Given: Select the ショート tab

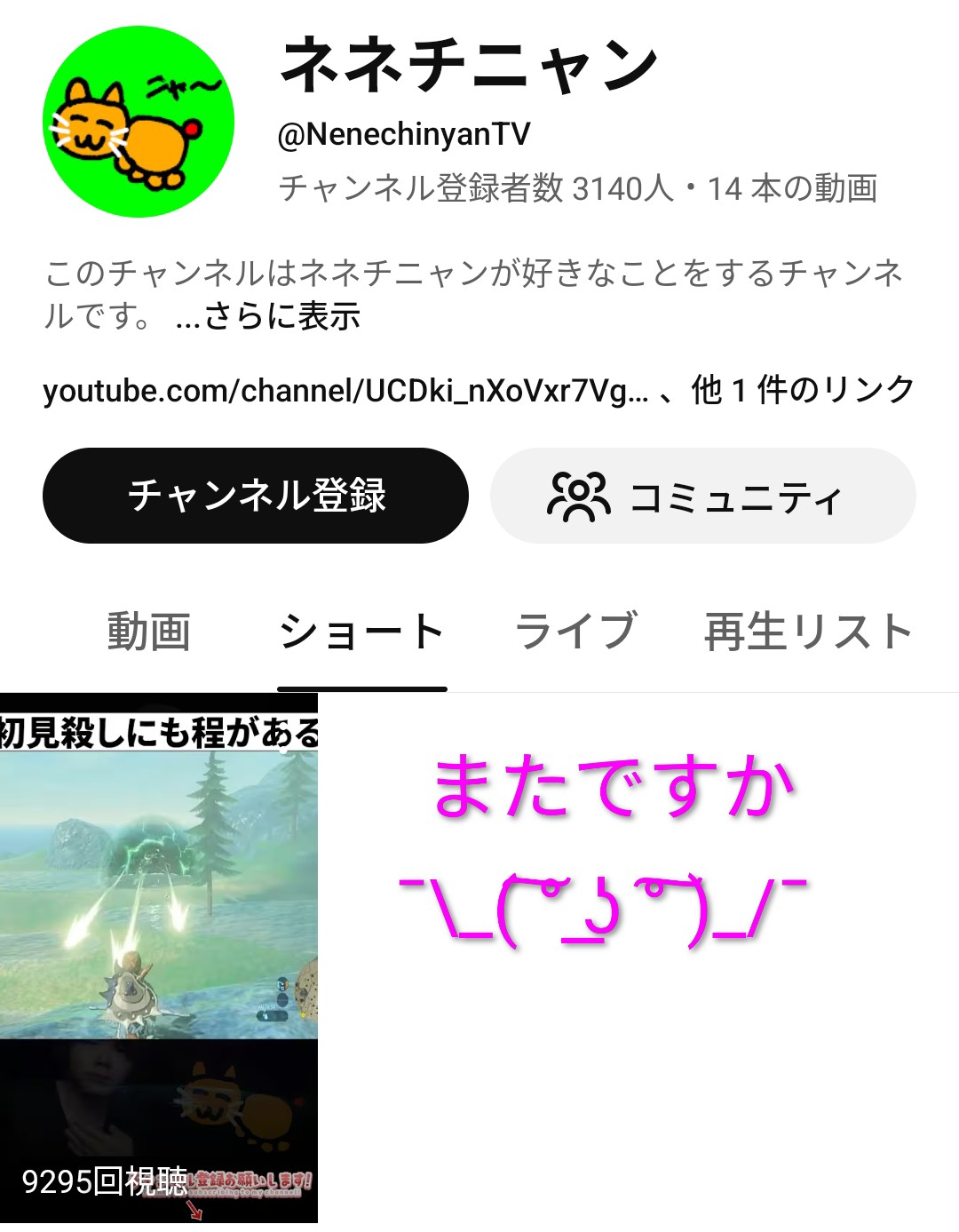Looking at the screenshot, I should pyautogui.click(x=362, y=632).
